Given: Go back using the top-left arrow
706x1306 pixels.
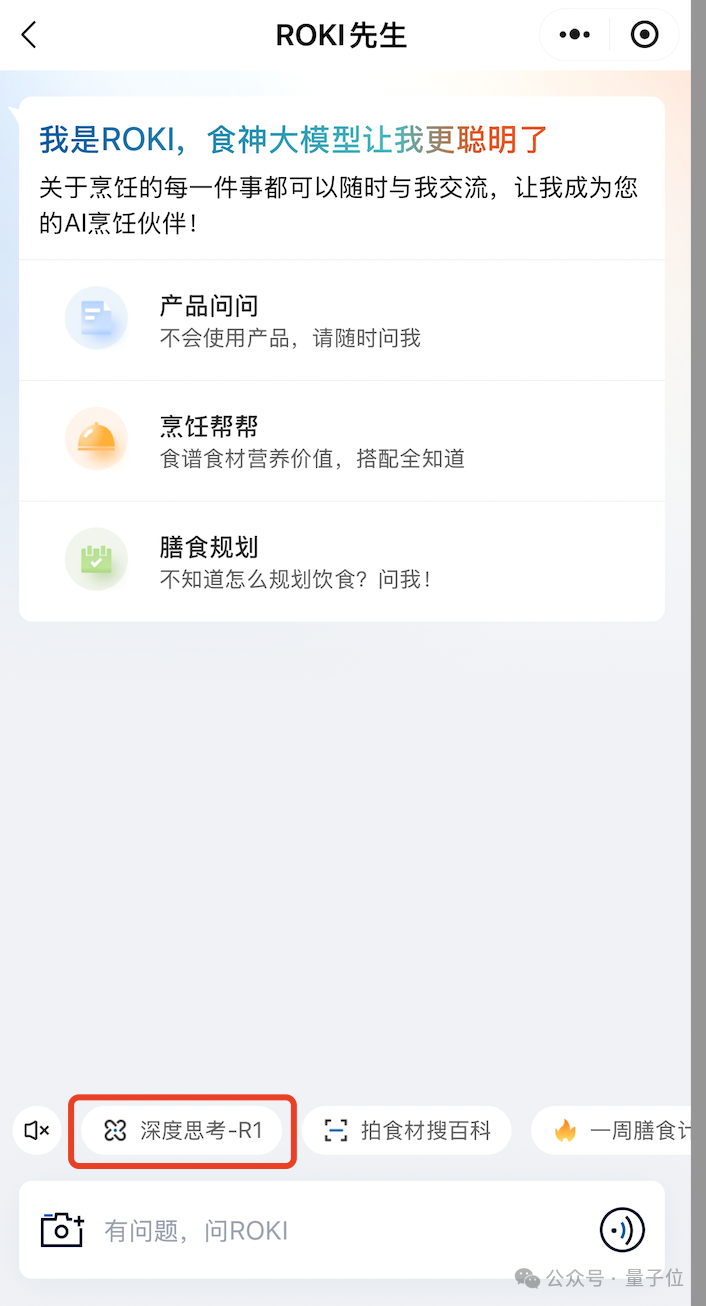Looking at the screenshot, I should [x=29, y=35].
